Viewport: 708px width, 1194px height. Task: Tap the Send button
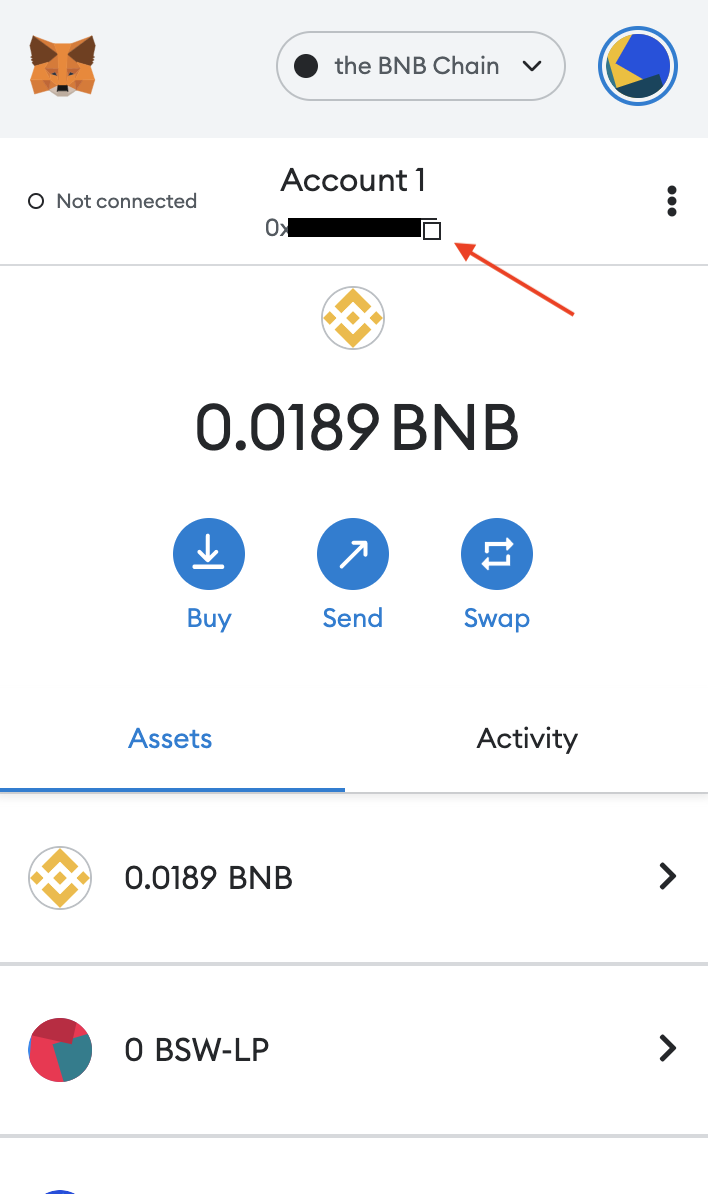(352, 575)
